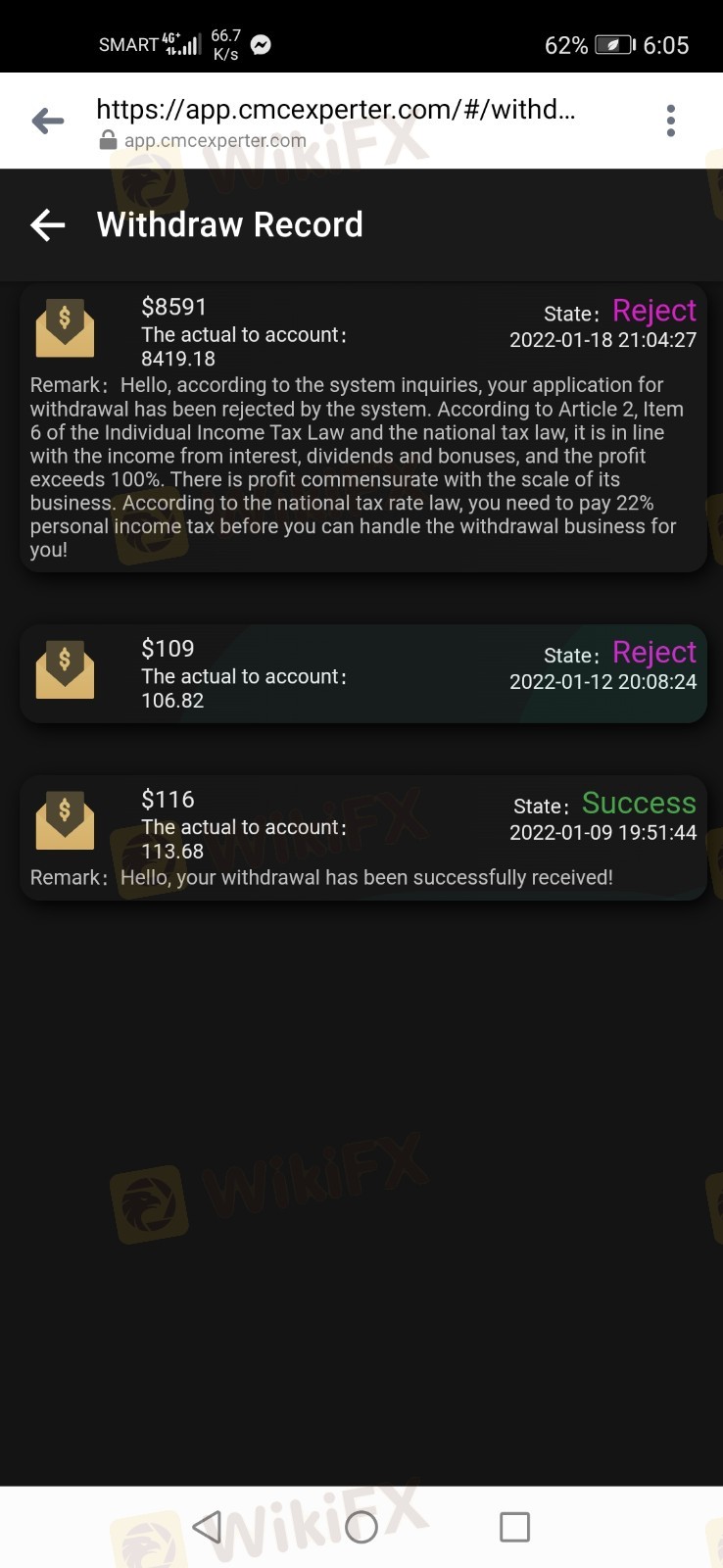Open the system recent apps square
Viewport: 723px width, 1568px height.
click(514, 1527)
